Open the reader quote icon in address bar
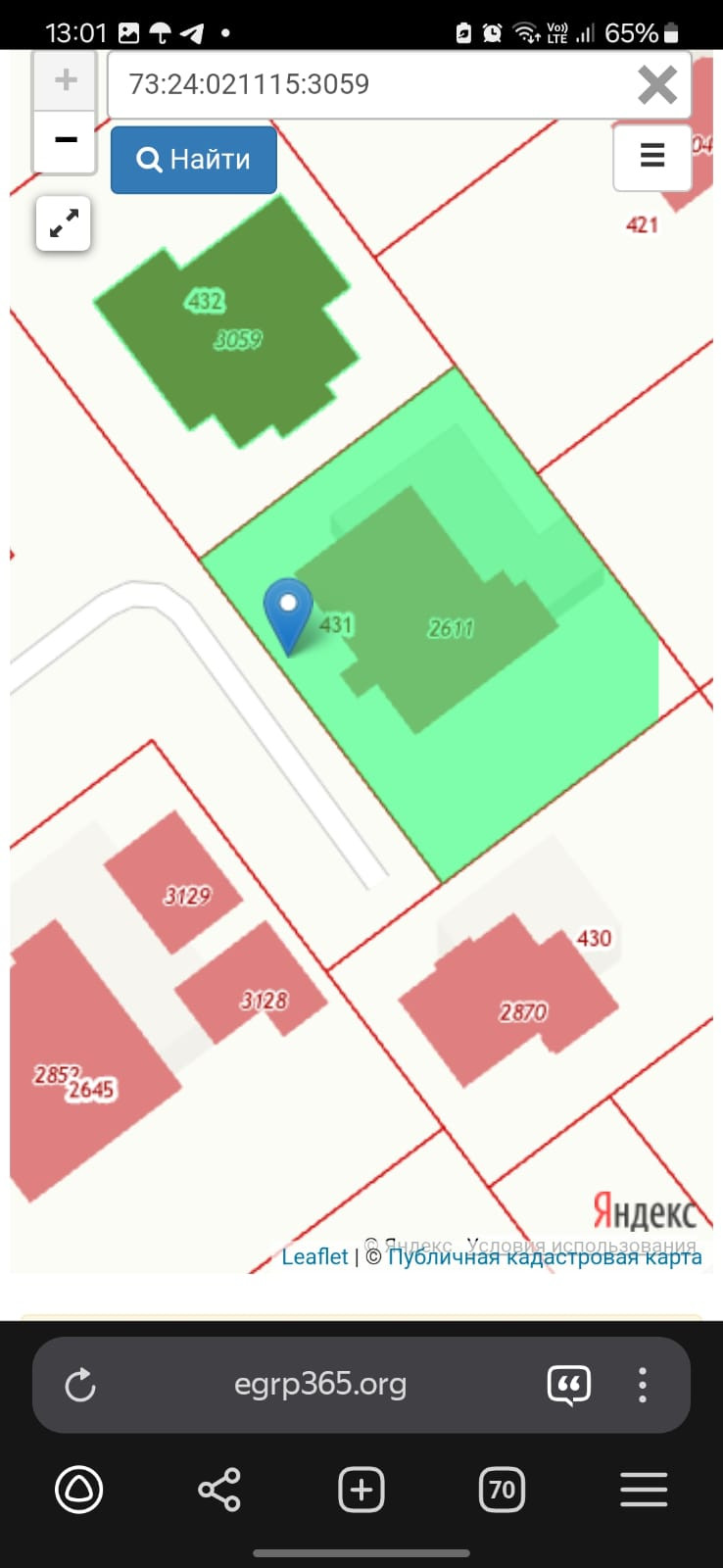Image resolution: width=723 pixels, height=1568 pixels. click(569, 1385)
